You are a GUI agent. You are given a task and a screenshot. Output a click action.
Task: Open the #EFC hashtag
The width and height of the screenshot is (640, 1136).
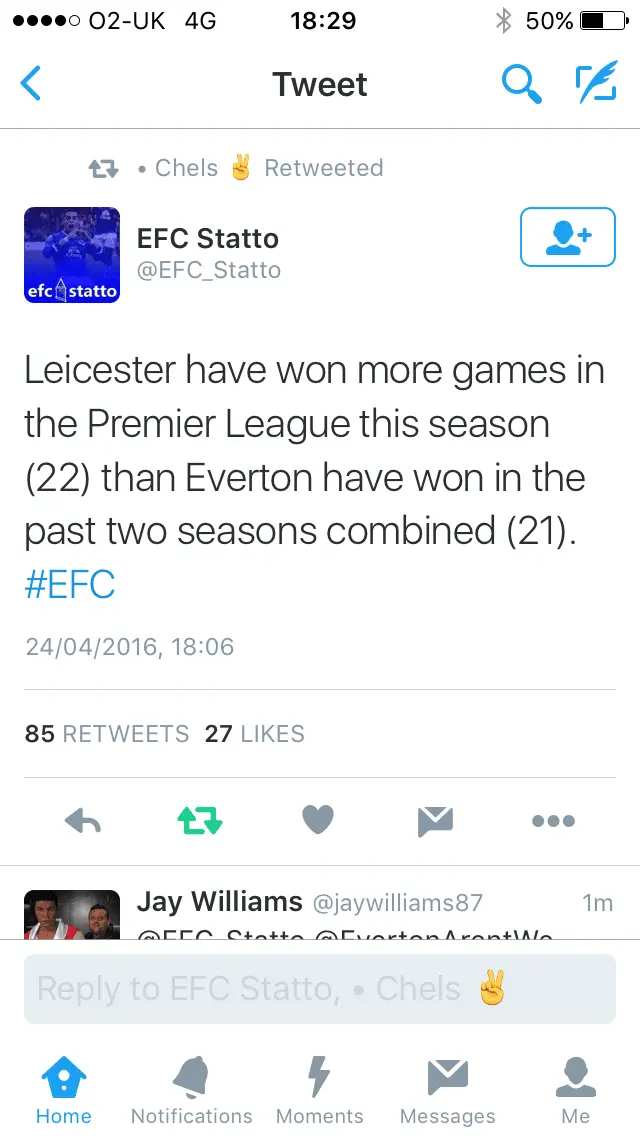(x=70, y=585)
